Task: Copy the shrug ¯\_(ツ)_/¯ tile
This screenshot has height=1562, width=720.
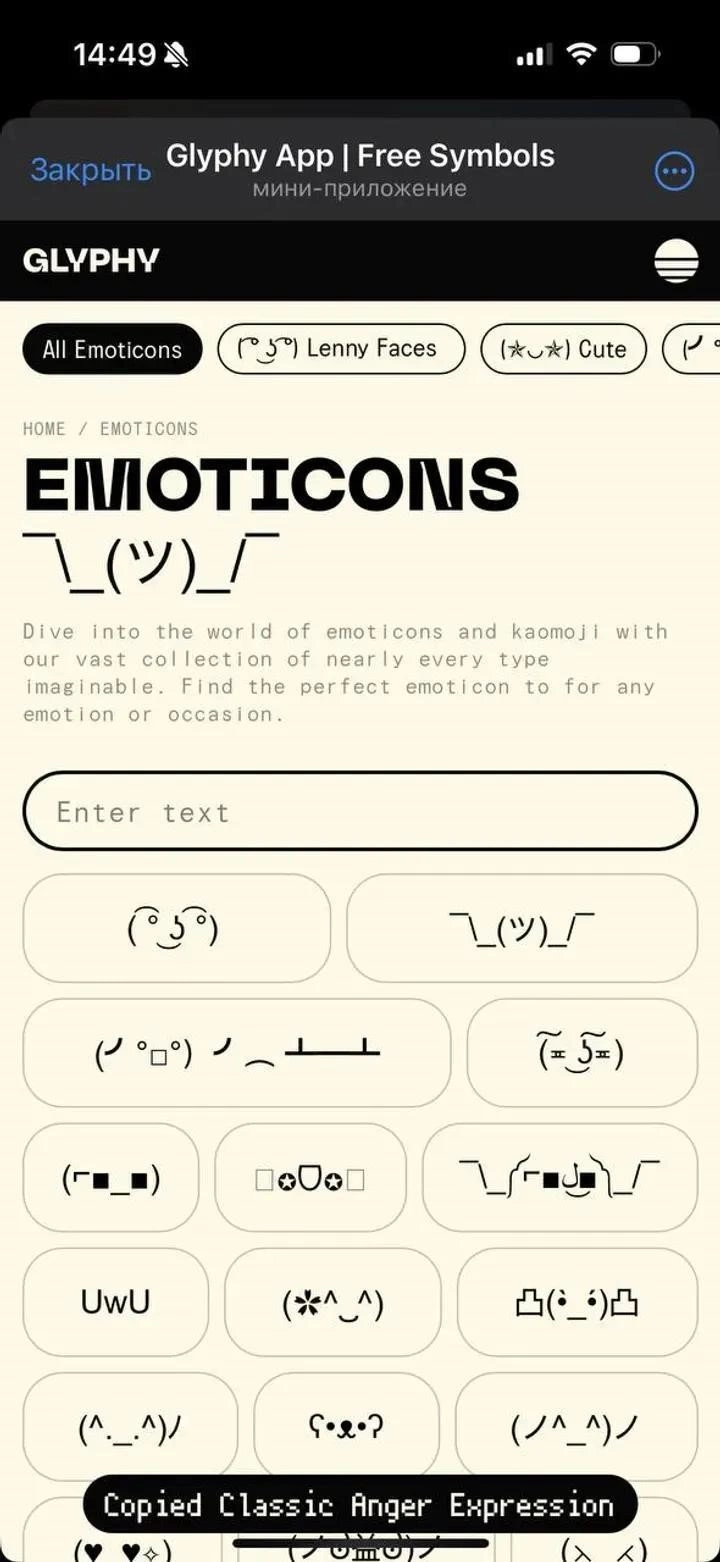Action: click(522, 928)
